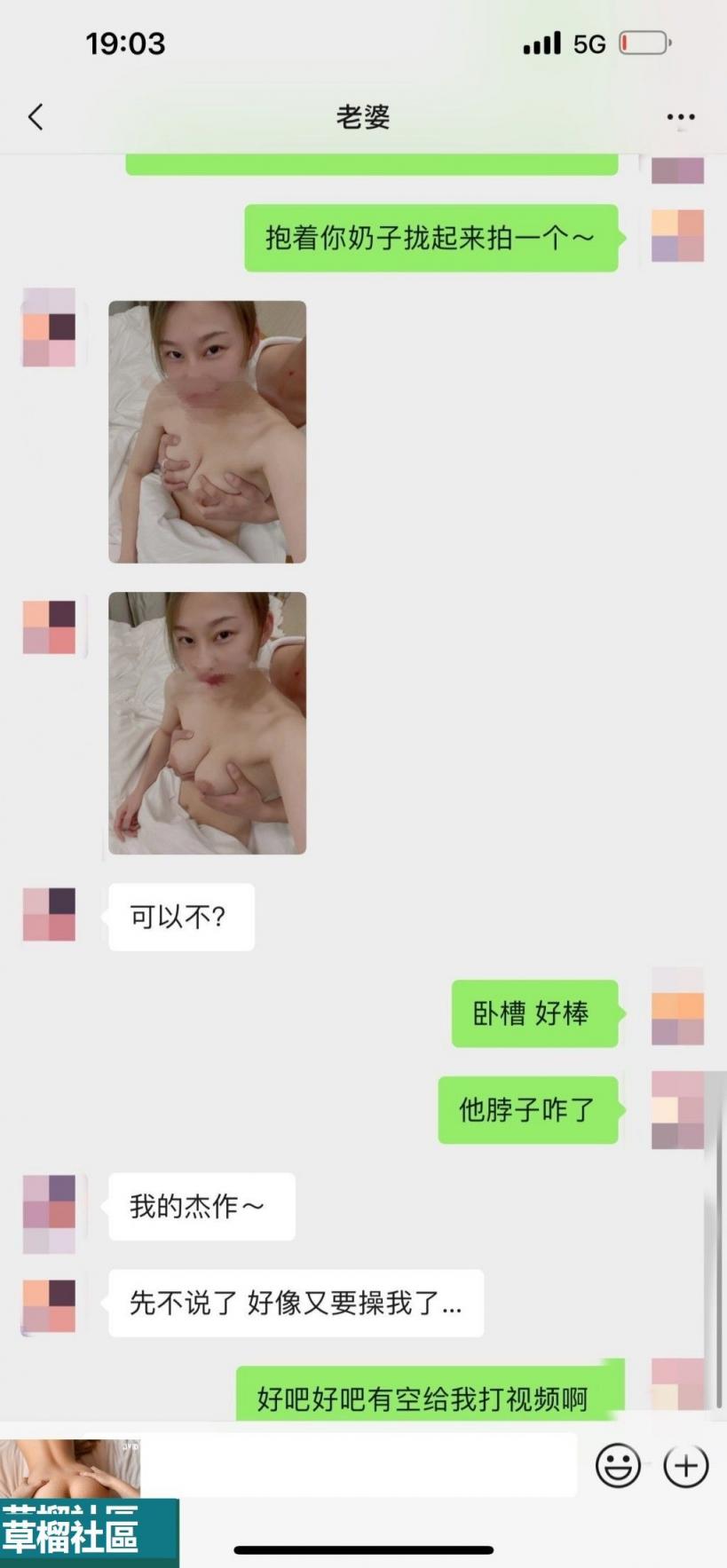
Task: Tap the contact avatar beside 可以不?
Action: pos(49,914)
